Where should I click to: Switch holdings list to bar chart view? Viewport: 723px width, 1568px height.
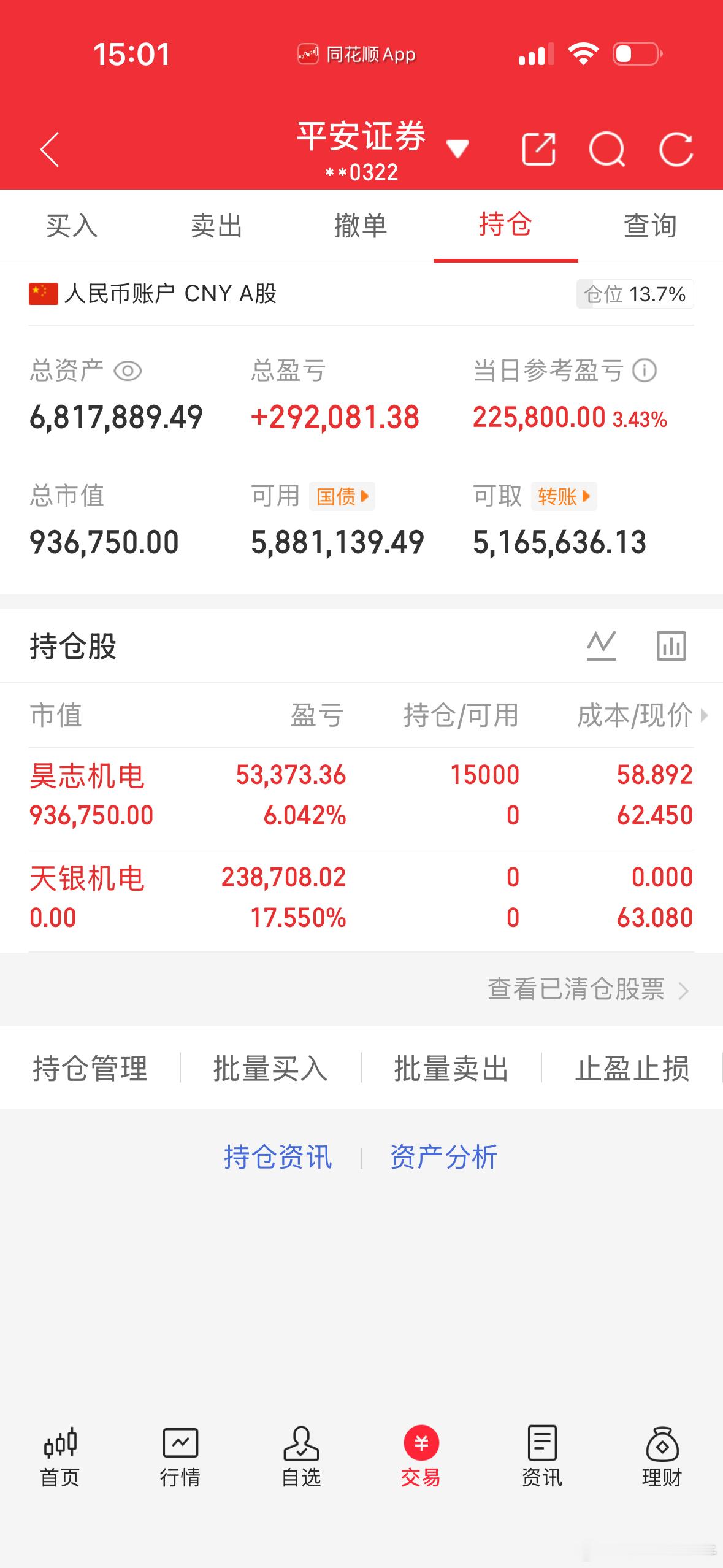click(671, 645)
